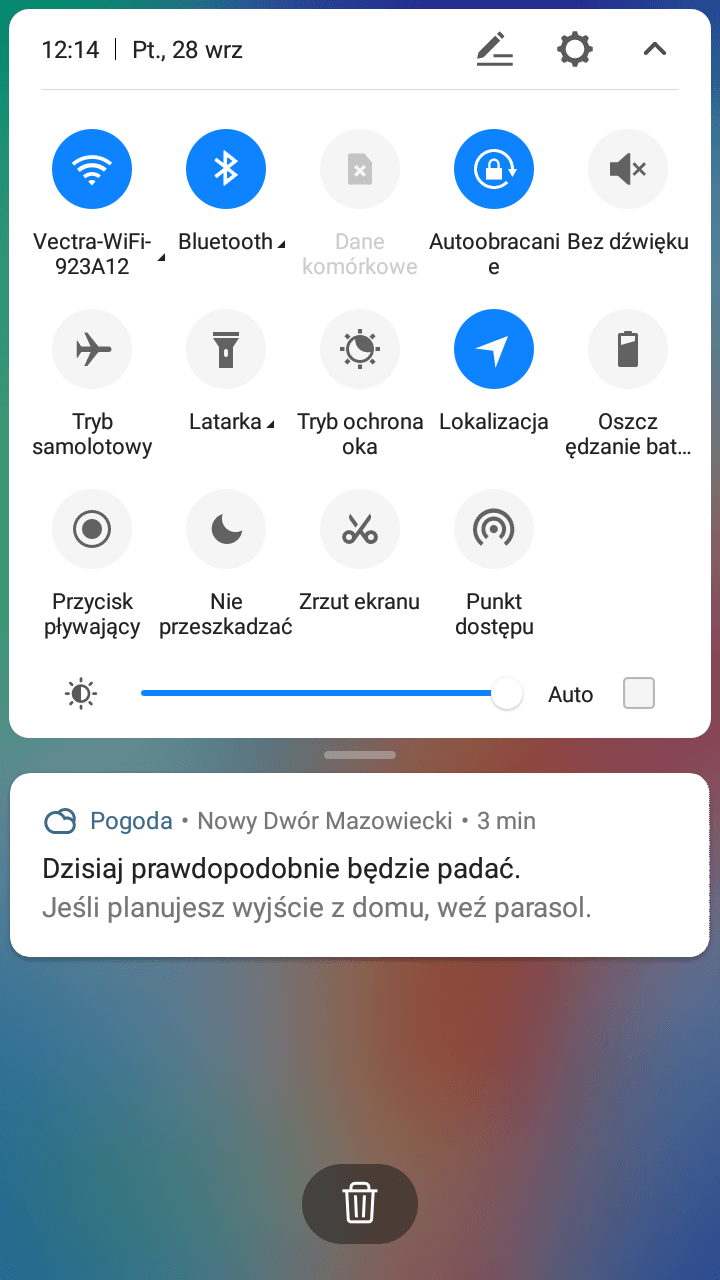Collapse the quick settings panel
The height and width of the screenshot is (1280, 720).
[655, 49]
